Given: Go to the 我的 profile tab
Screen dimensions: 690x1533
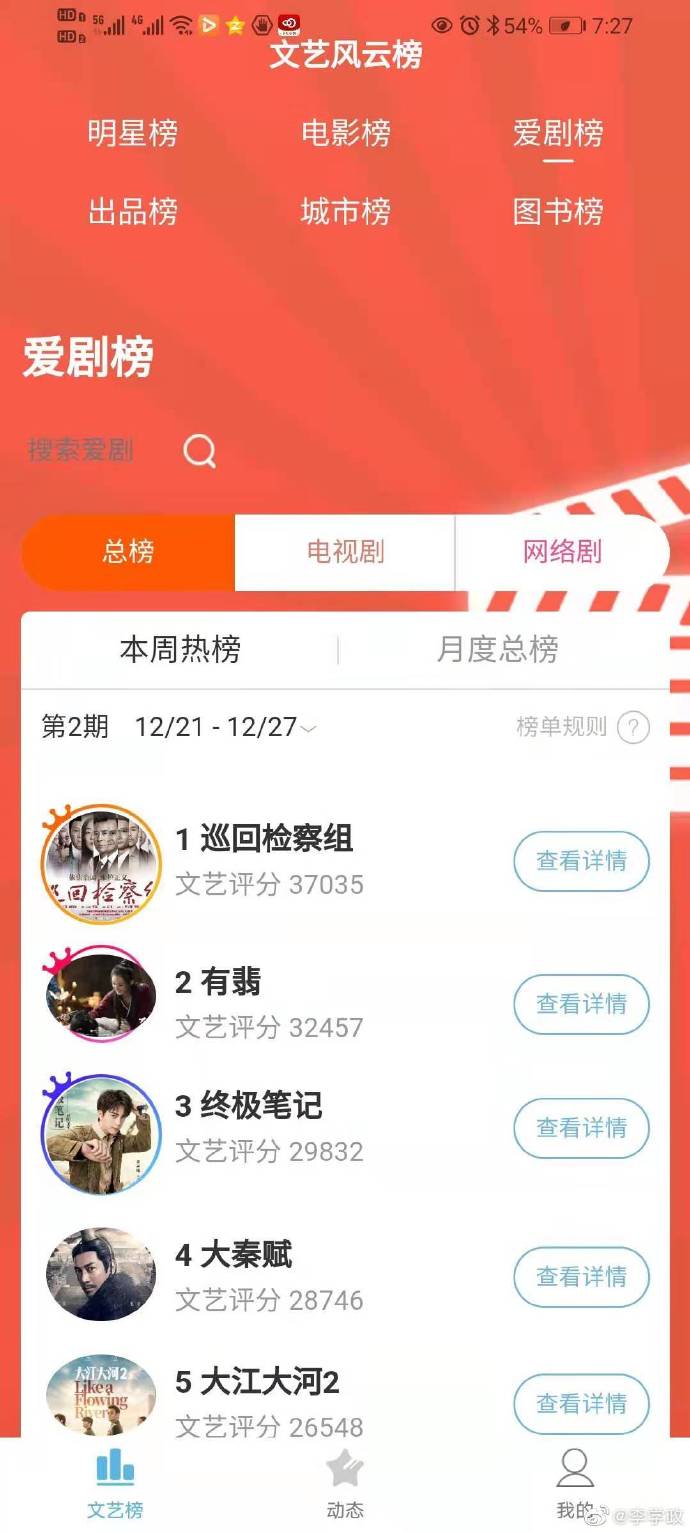Looking at the screenshot, I should (x=574, y=1485).
